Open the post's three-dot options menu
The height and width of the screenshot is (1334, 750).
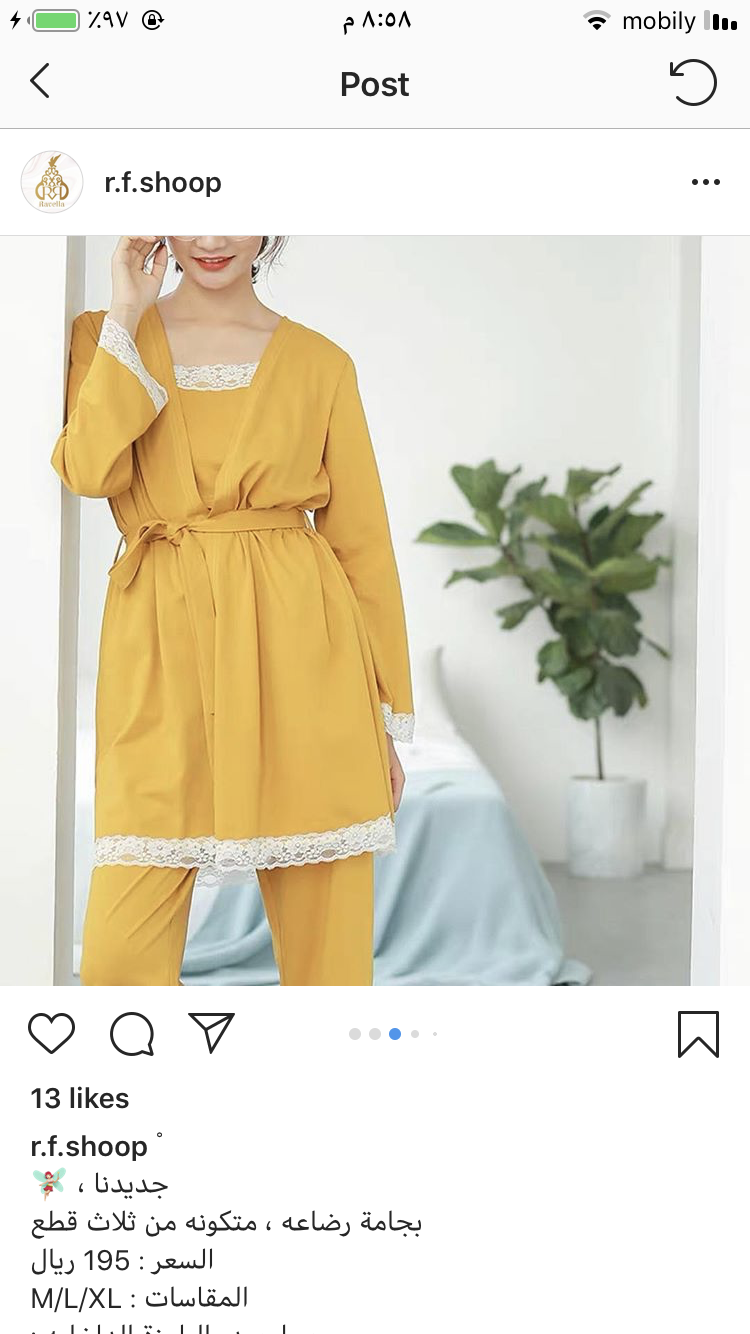[705, 182]
